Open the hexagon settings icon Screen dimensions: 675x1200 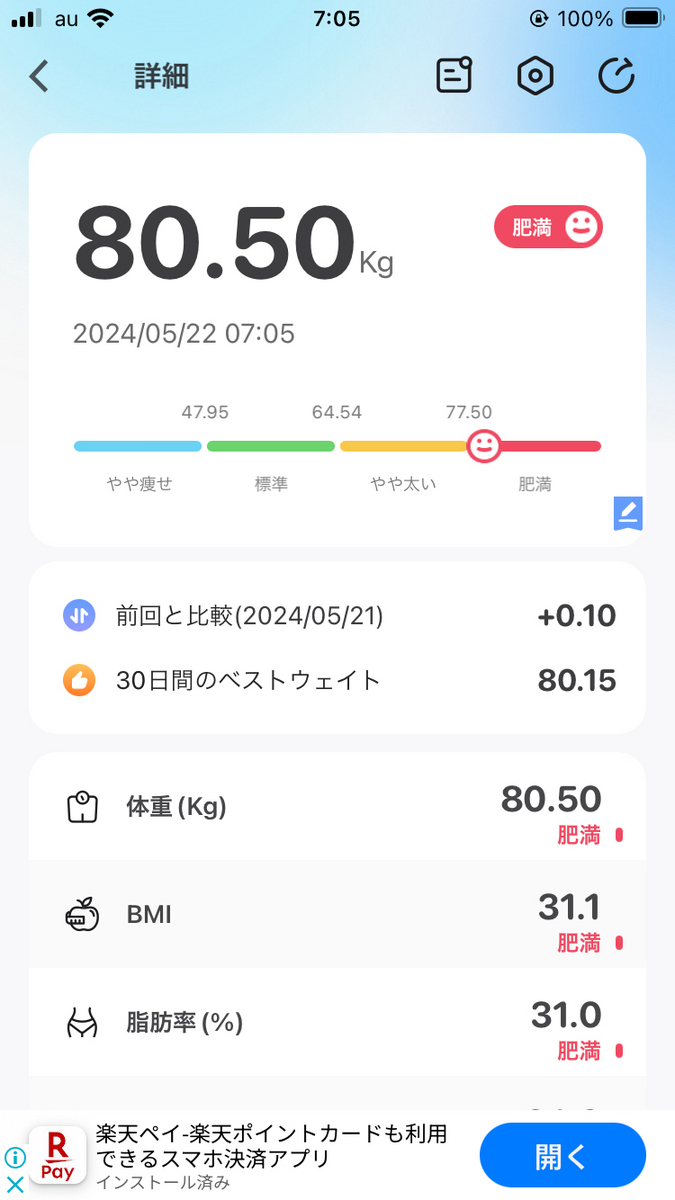pos(535,76)
